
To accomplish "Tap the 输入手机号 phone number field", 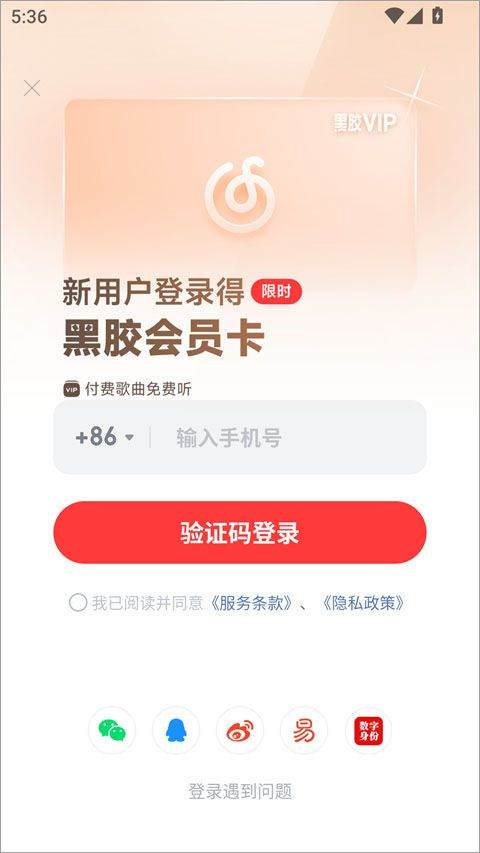I will (x=288, y=437).
